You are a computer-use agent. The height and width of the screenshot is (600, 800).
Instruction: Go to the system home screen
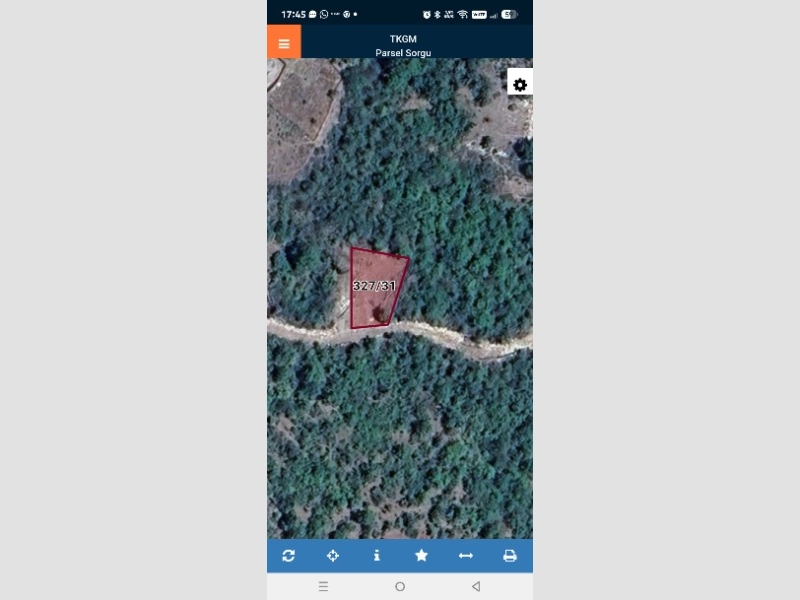400,586
